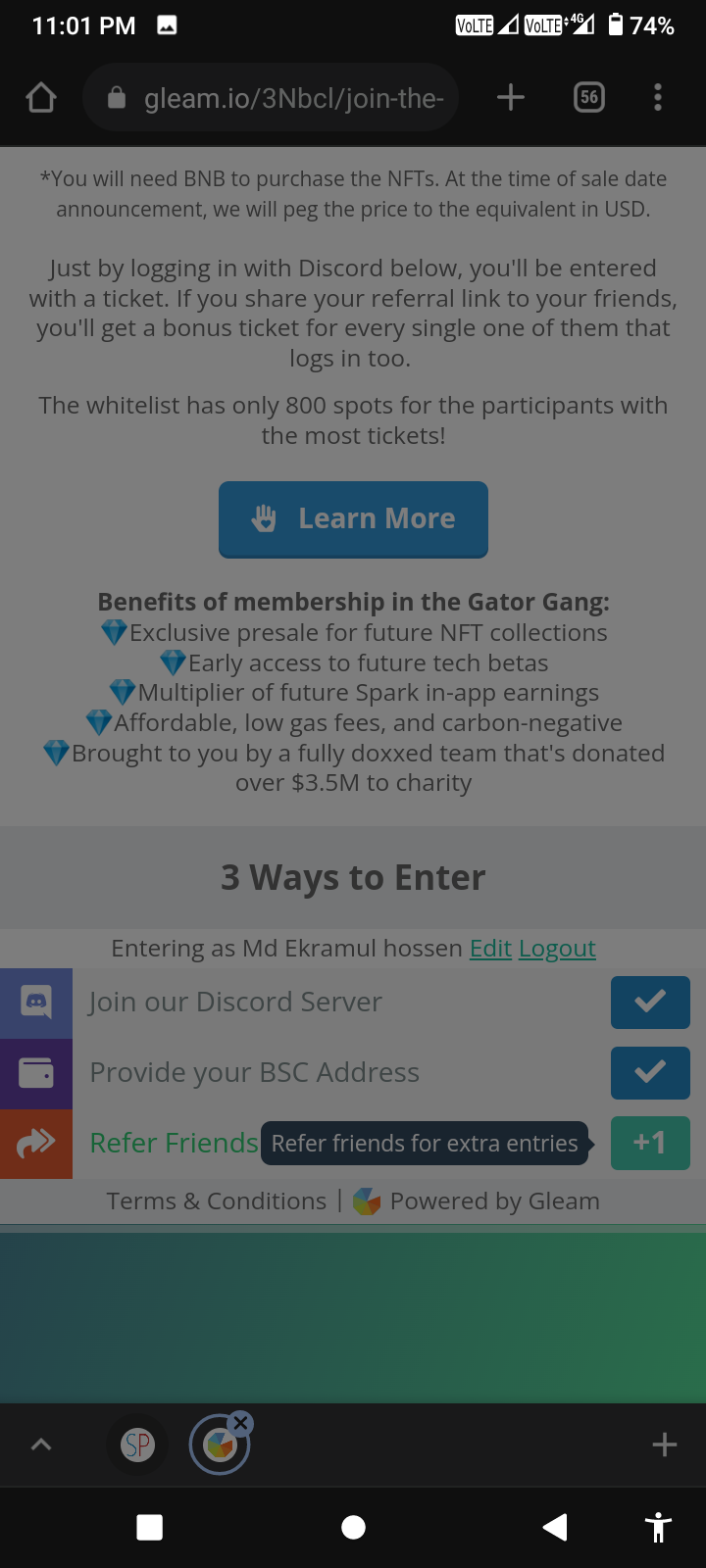Expand the tab group strip

pos(41,1445)
